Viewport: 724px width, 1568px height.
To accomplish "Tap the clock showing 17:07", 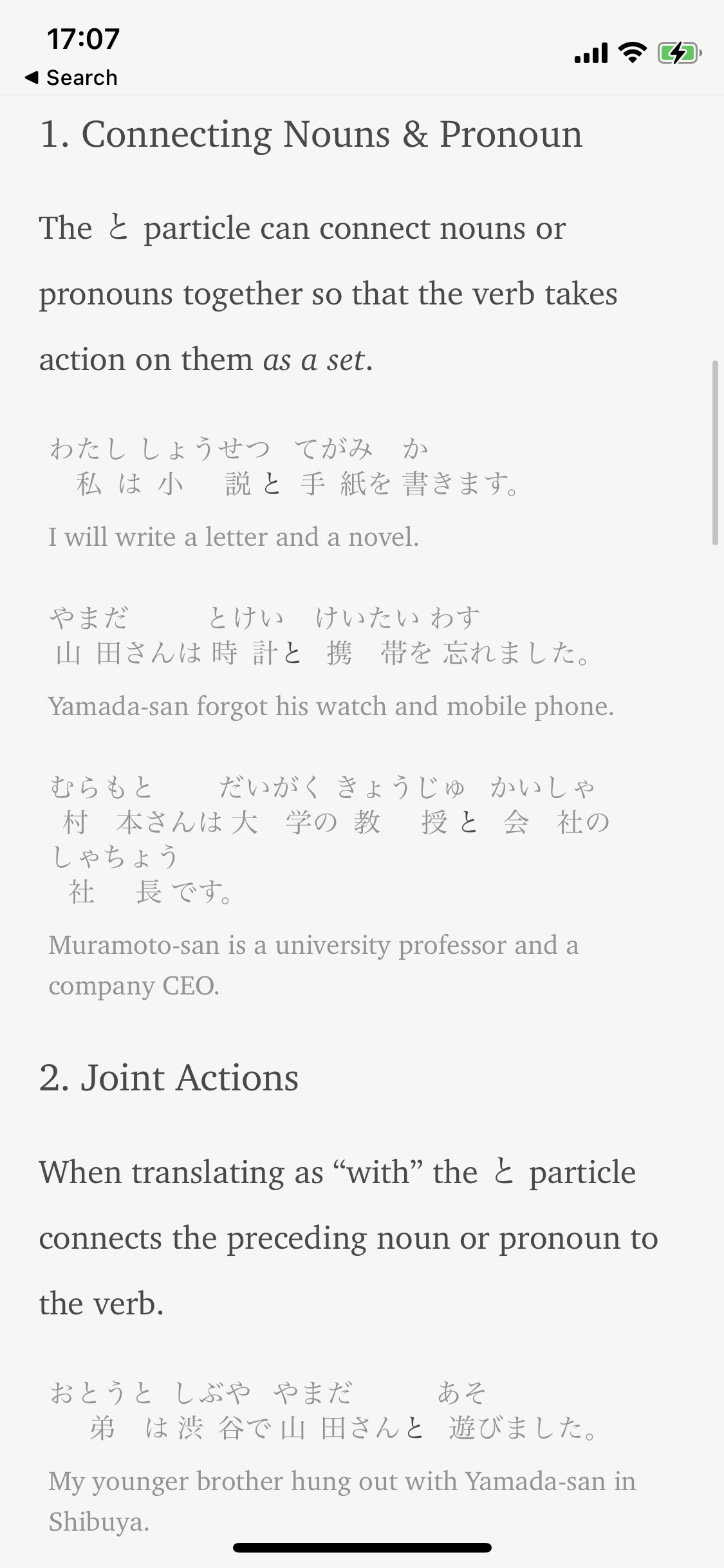I will pyautogui.click(x=82, y=39).
